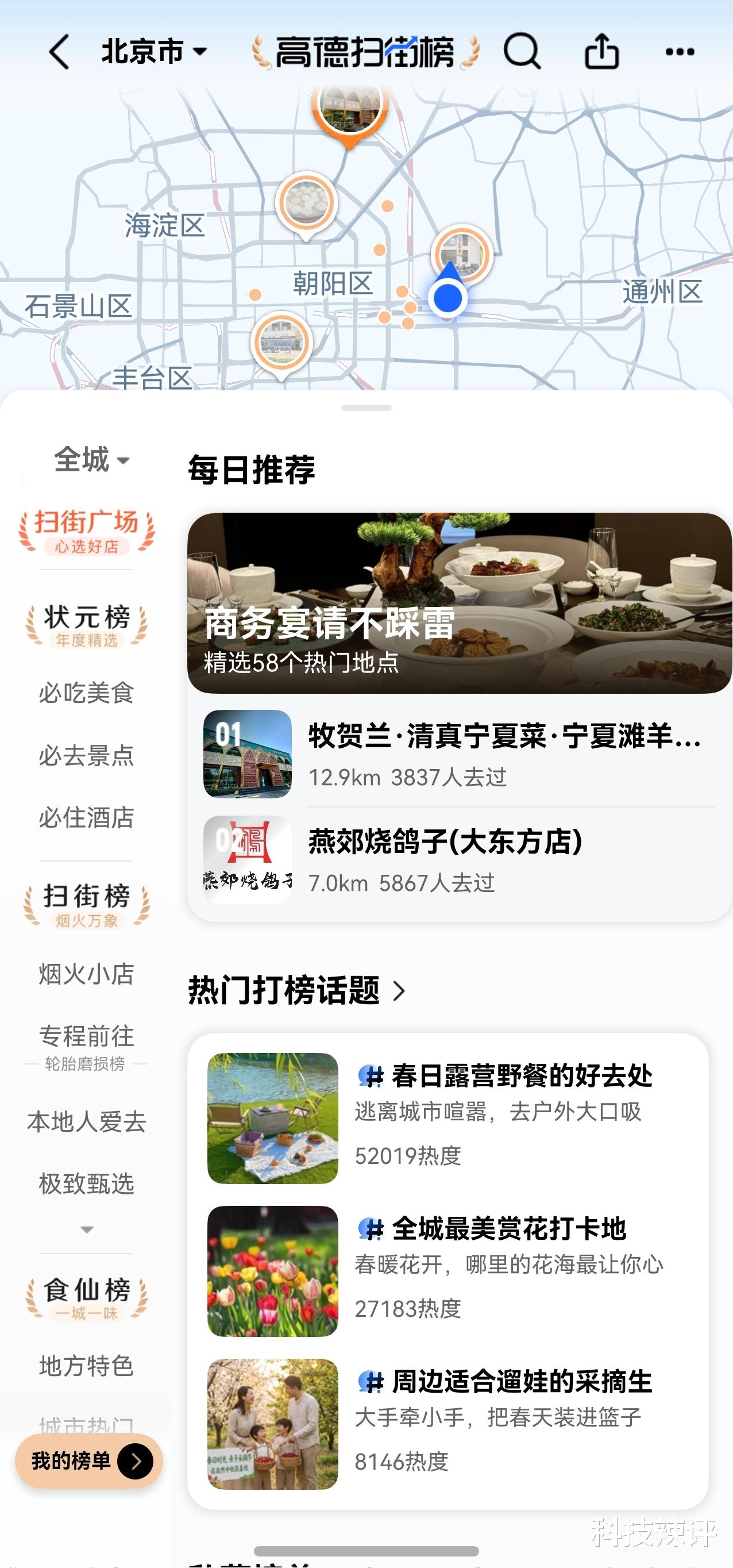Viewport: 733px width, 1568px height.
Task: Open 我的榜单 button
Action: (89, 1461)
